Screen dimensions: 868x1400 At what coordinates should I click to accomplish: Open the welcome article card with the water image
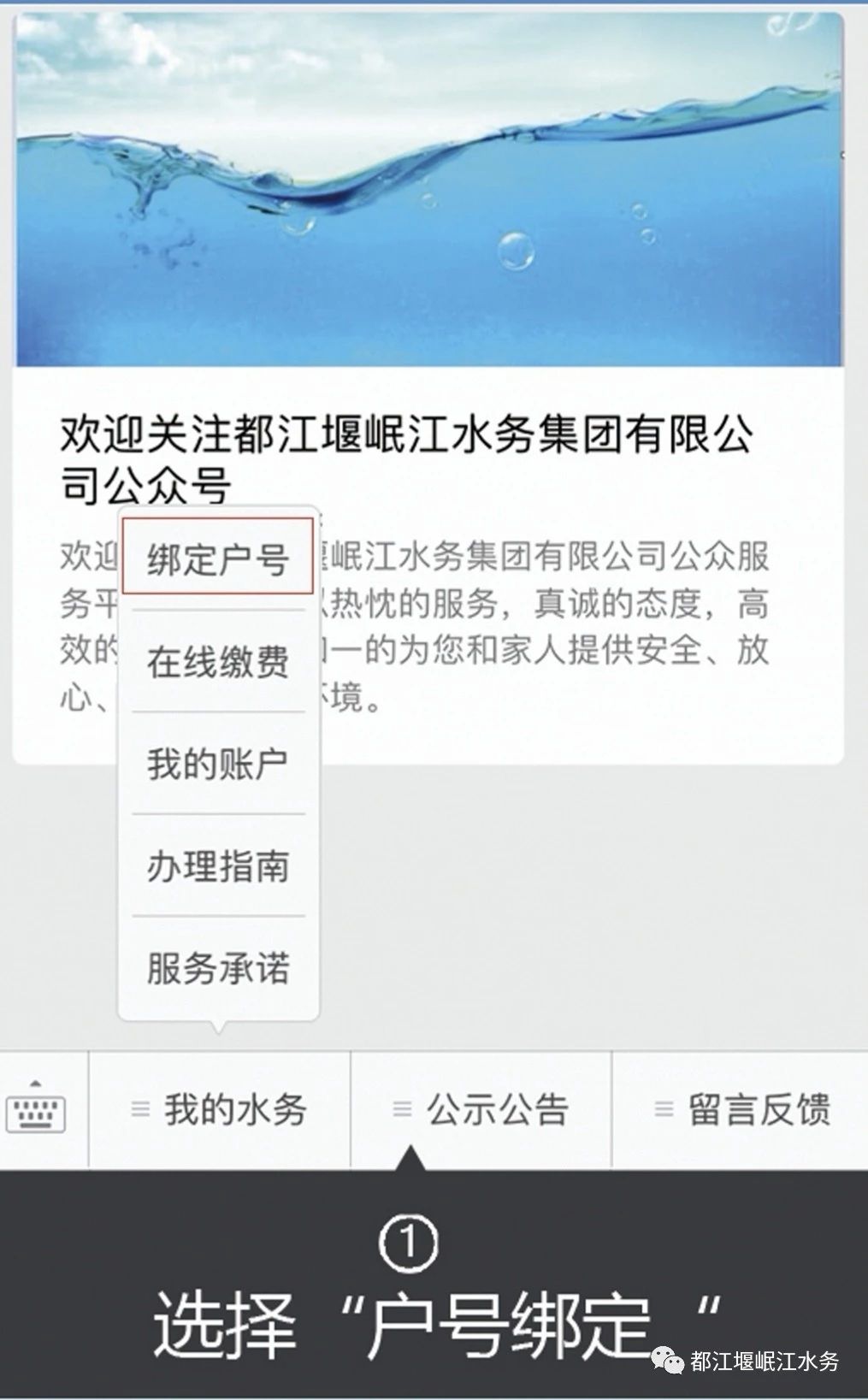tap(428, 388)
